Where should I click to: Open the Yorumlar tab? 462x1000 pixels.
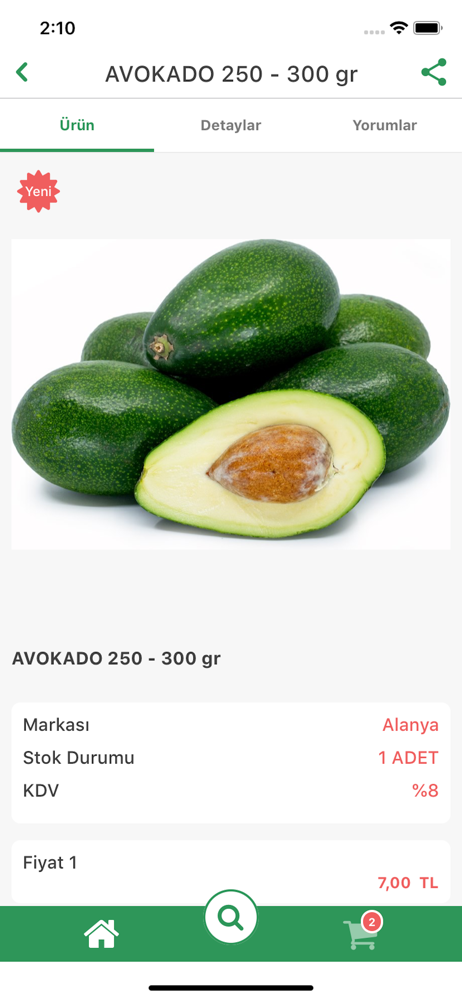[x=385, y=125]
